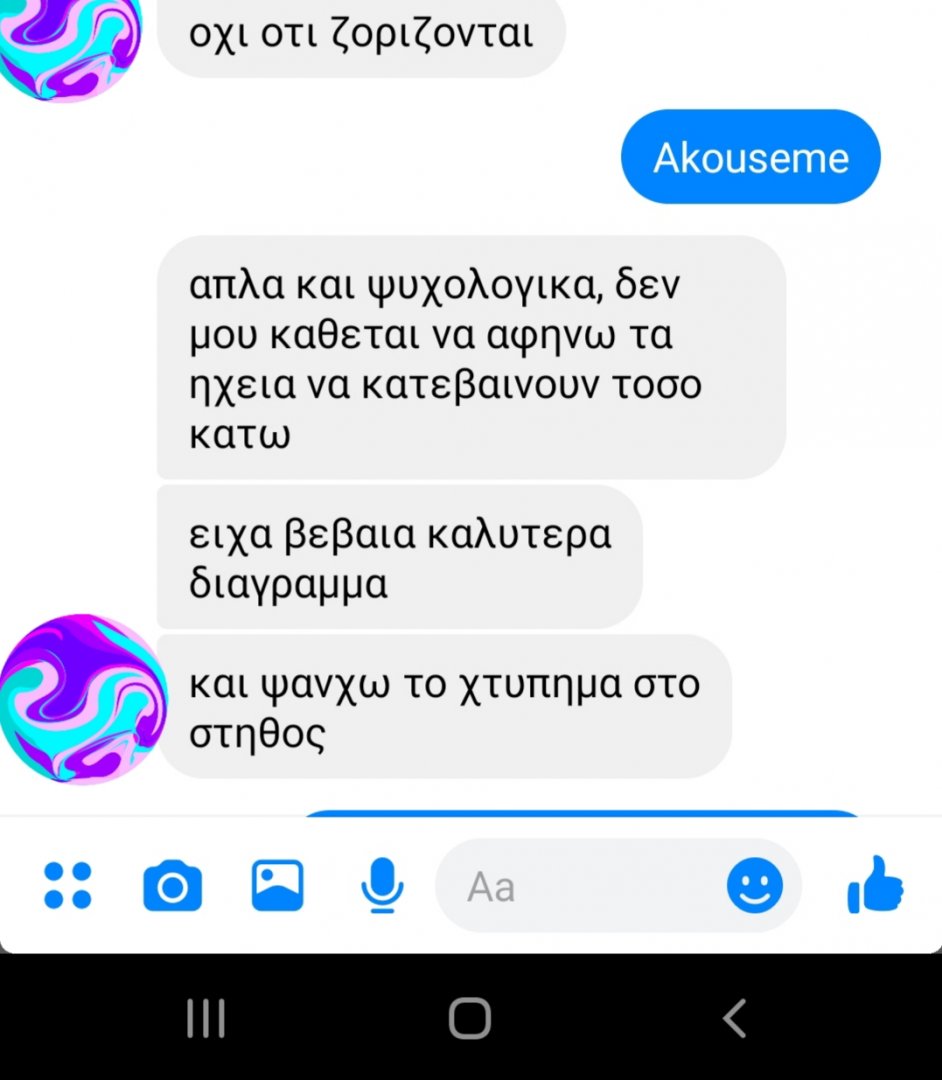Open the camera to take a photo

click(172, 886)
